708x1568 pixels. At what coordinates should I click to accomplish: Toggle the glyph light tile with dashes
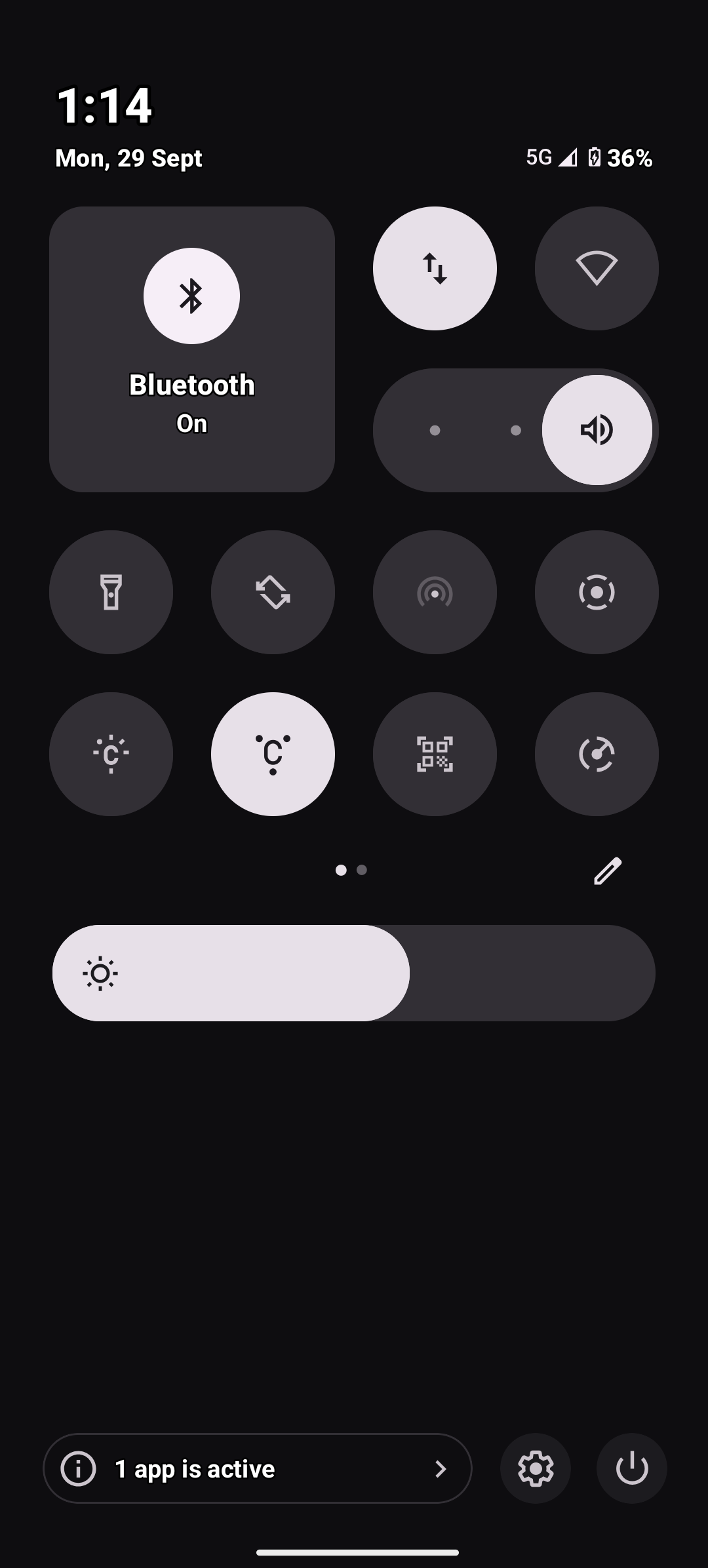[x=111, y=754]
